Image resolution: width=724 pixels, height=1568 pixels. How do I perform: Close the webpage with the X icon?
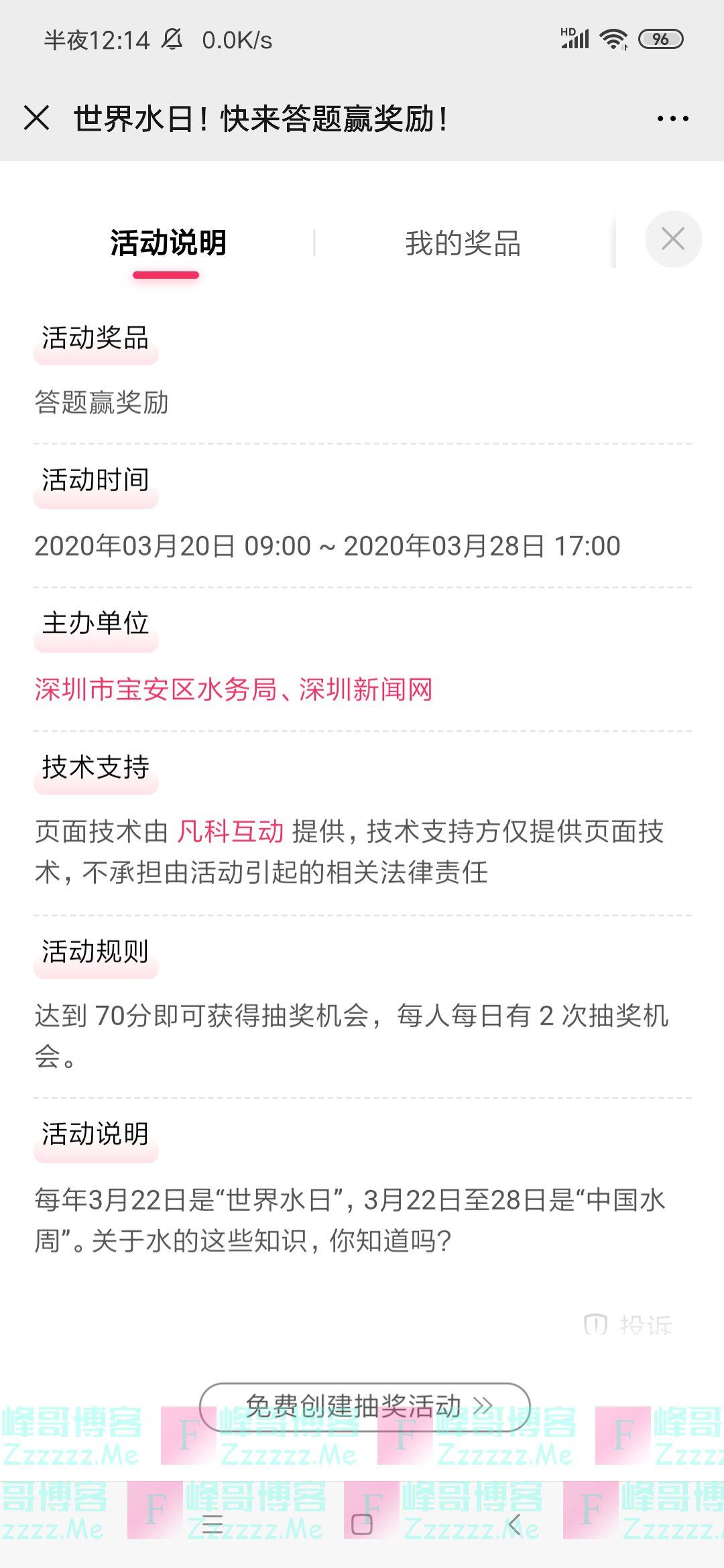[x=37, y=118]
